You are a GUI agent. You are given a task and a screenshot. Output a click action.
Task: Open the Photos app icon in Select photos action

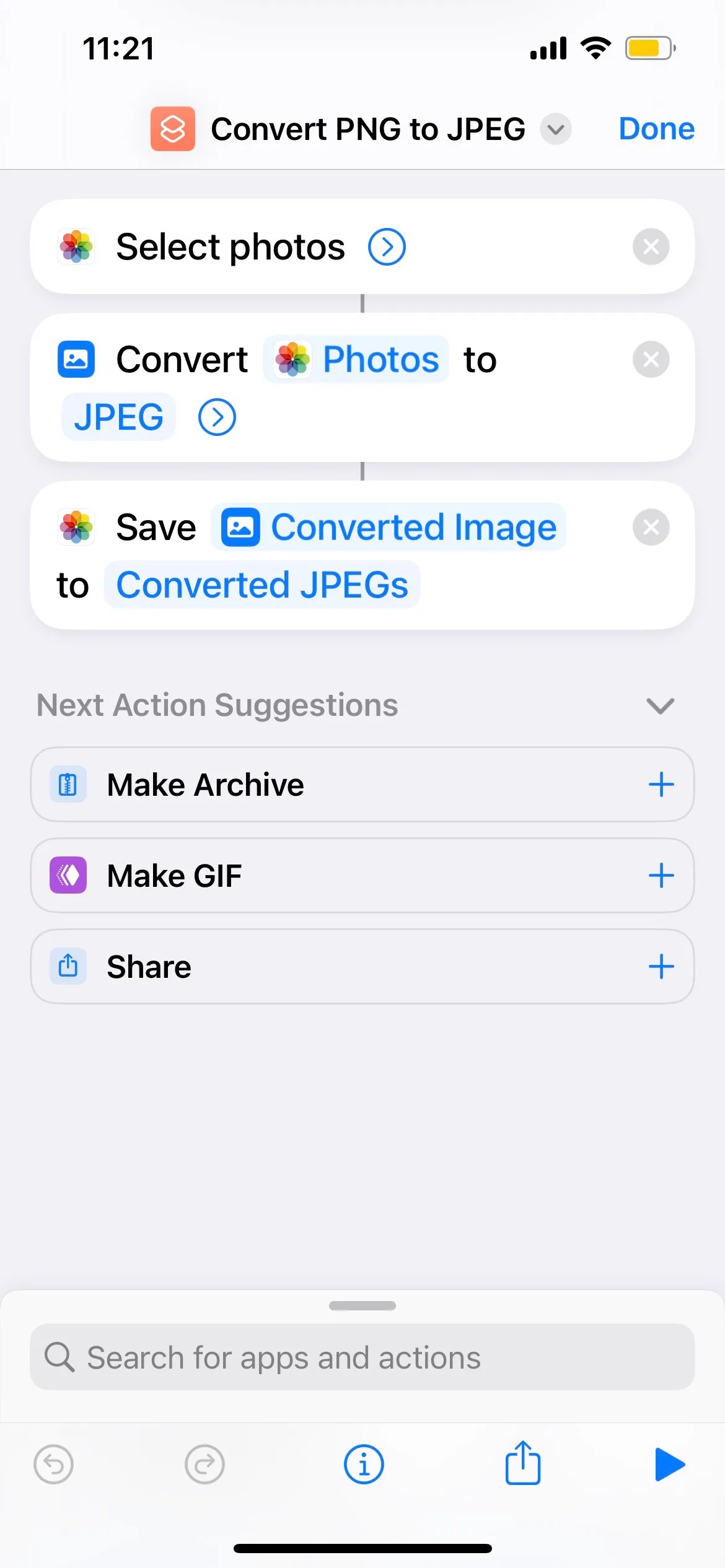[76, 246]
